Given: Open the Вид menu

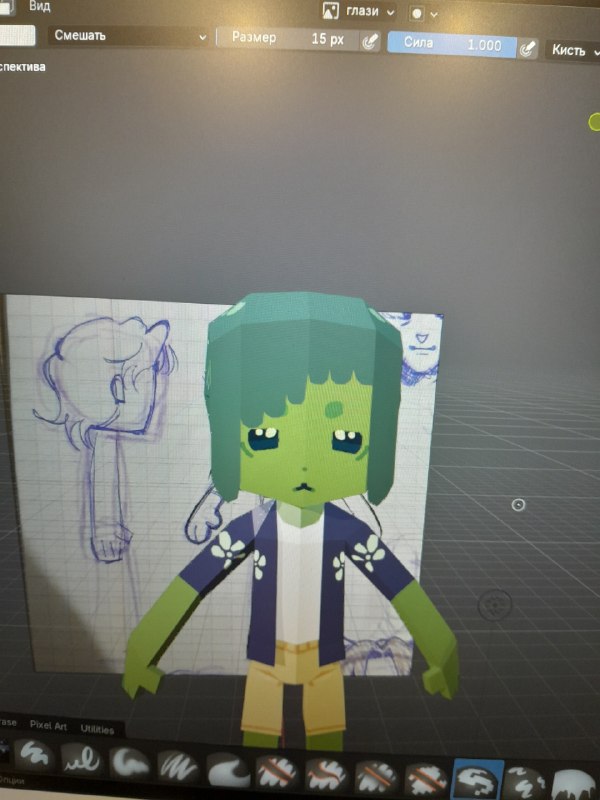Looking at the screenshot, I should click(39, 6).
